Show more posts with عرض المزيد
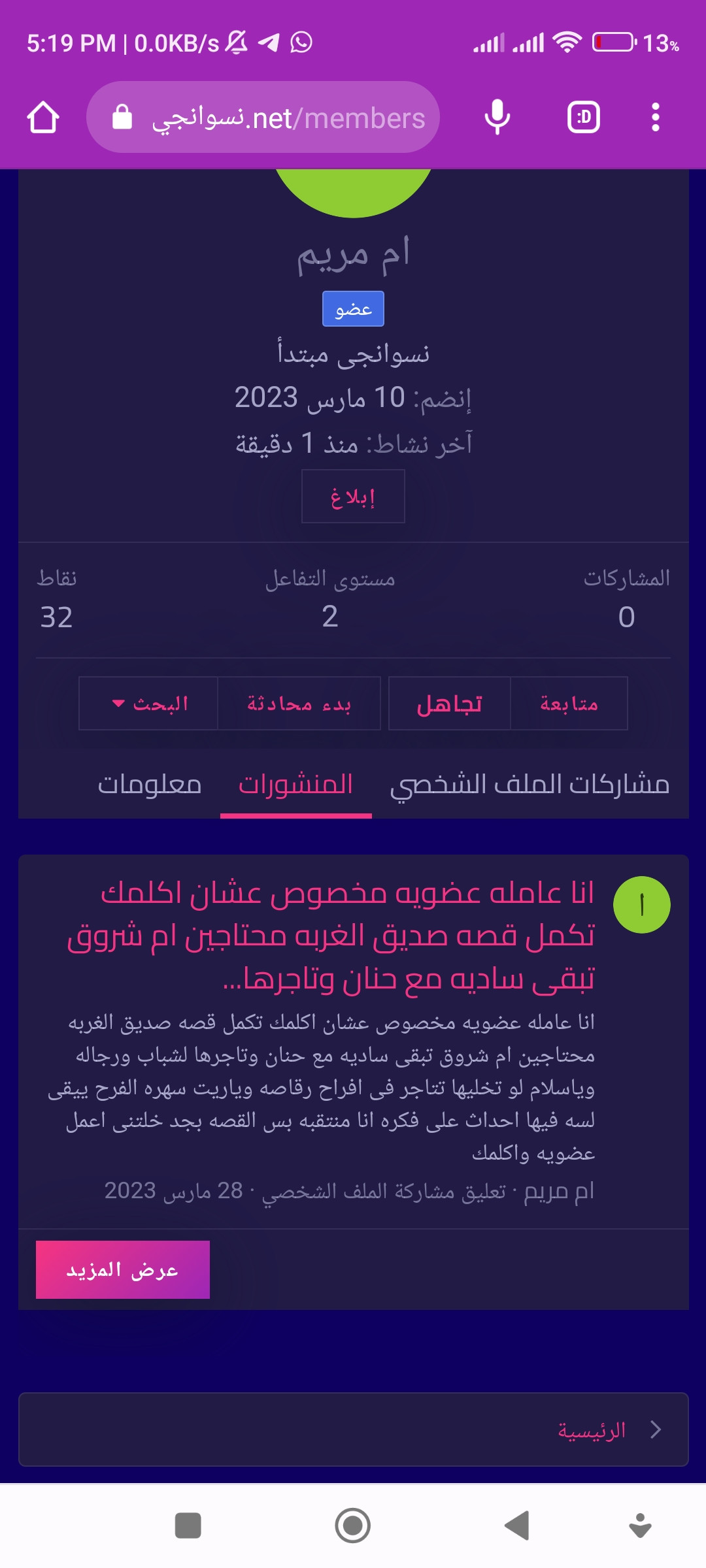The height and width of the screenshot is (1568, 706). coord(123,1269)
